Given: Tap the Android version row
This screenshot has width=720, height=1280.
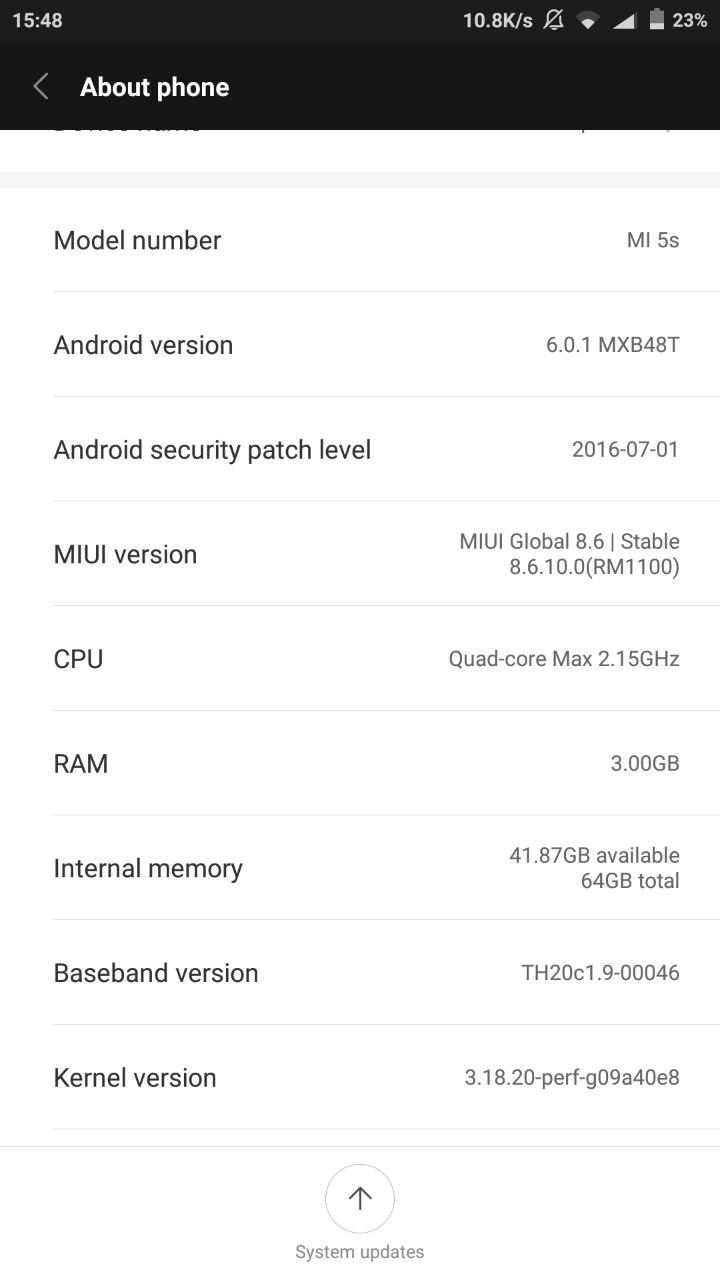Looking at the screenshot, I should coord(360,345).
